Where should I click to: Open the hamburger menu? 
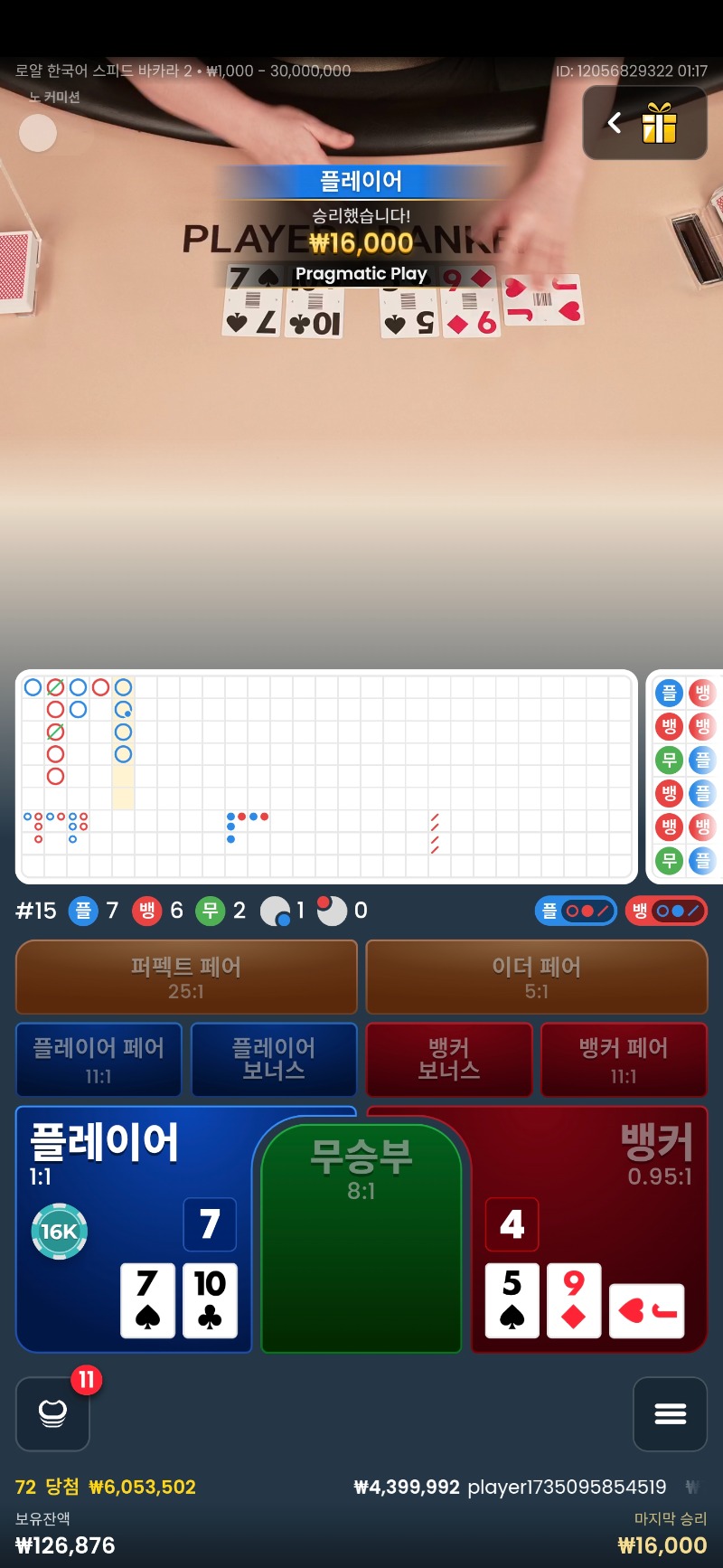tap(670, 1413)
